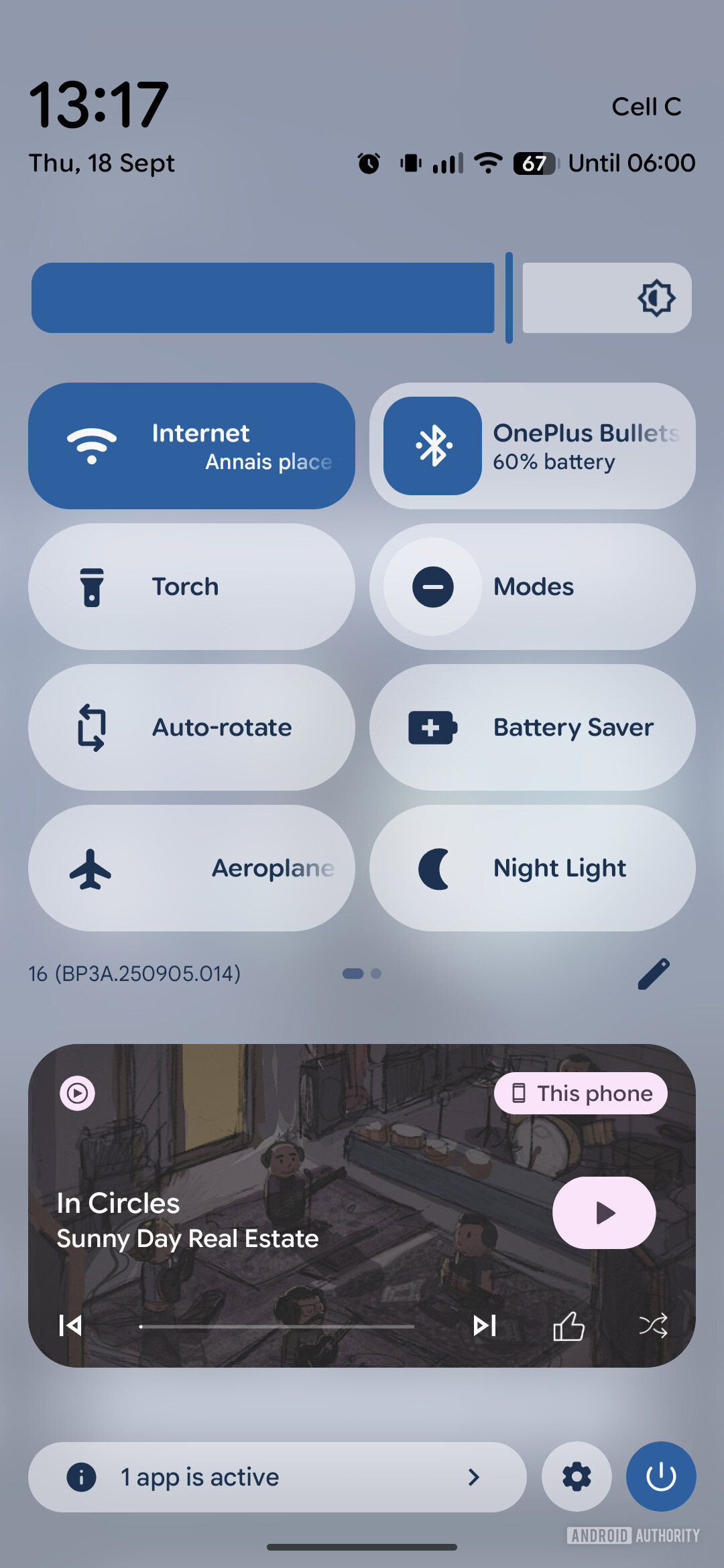This screenshot has height=1568, width=724.
Task: Enable Battery Saver
Action: click(x=533, y=726)
